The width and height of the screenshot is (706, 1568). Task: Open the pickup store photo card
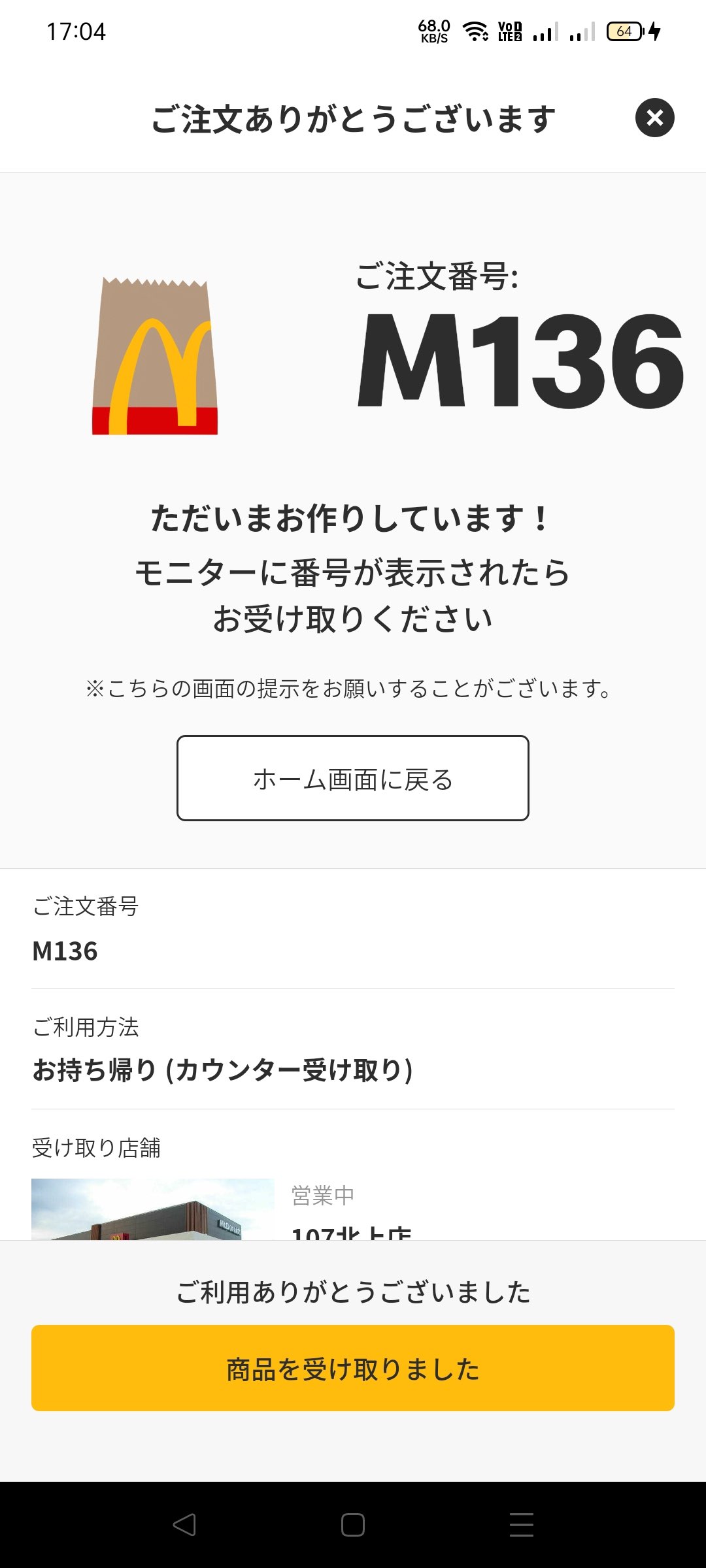click(152, 1209)
